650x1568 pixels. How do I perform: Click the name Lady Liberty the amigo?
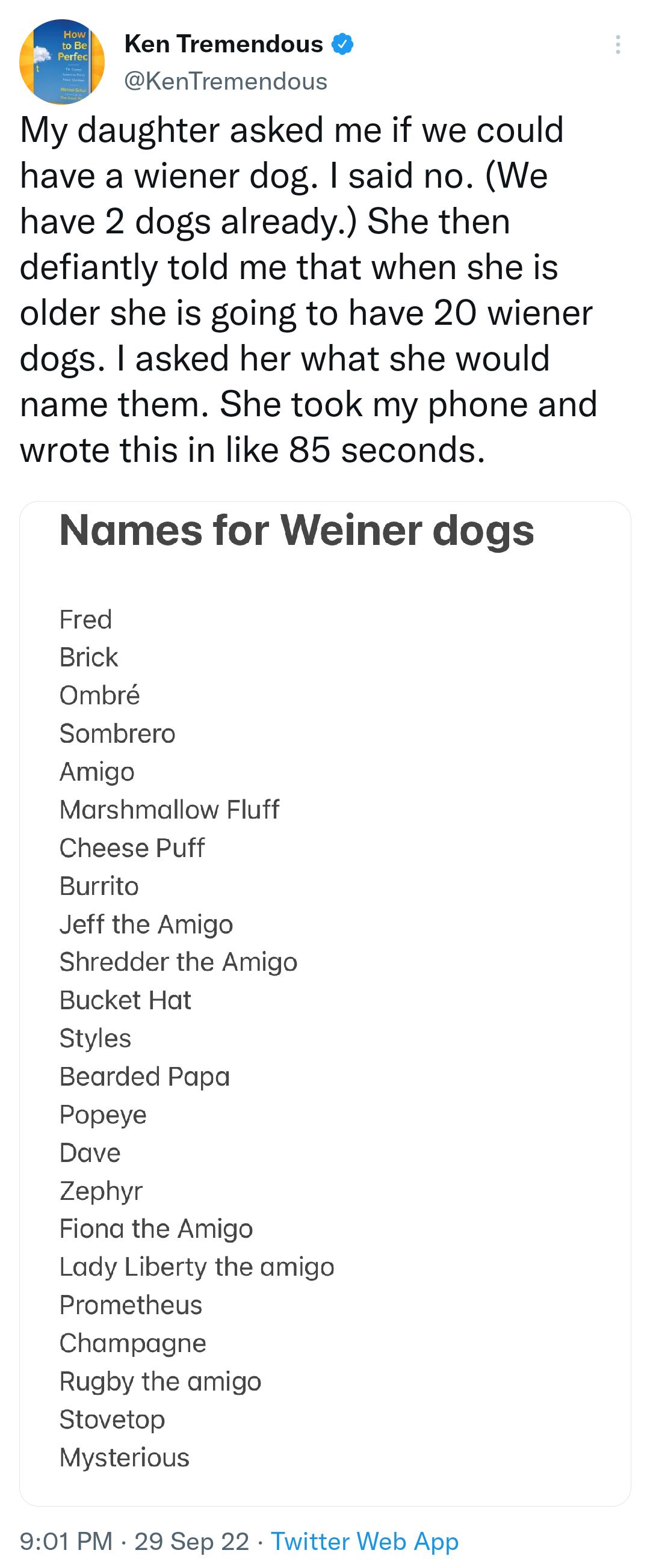[196, 1267]
